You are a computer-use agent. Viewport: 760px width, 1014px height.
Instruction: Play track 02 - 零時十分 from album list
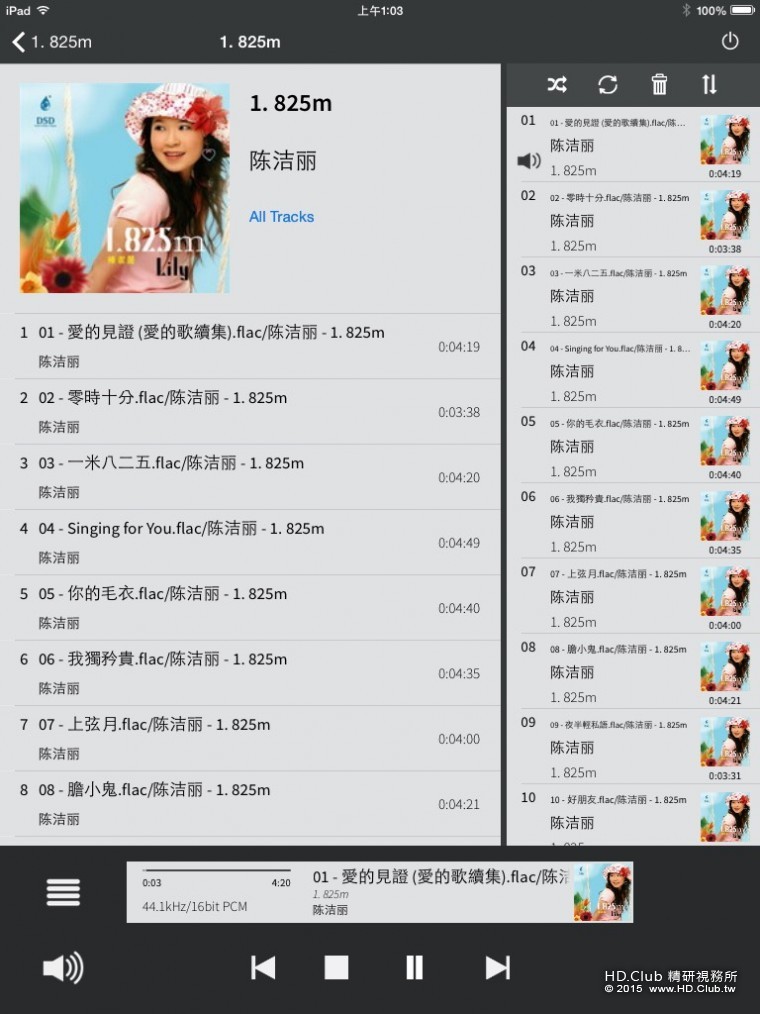coord(250,411)
